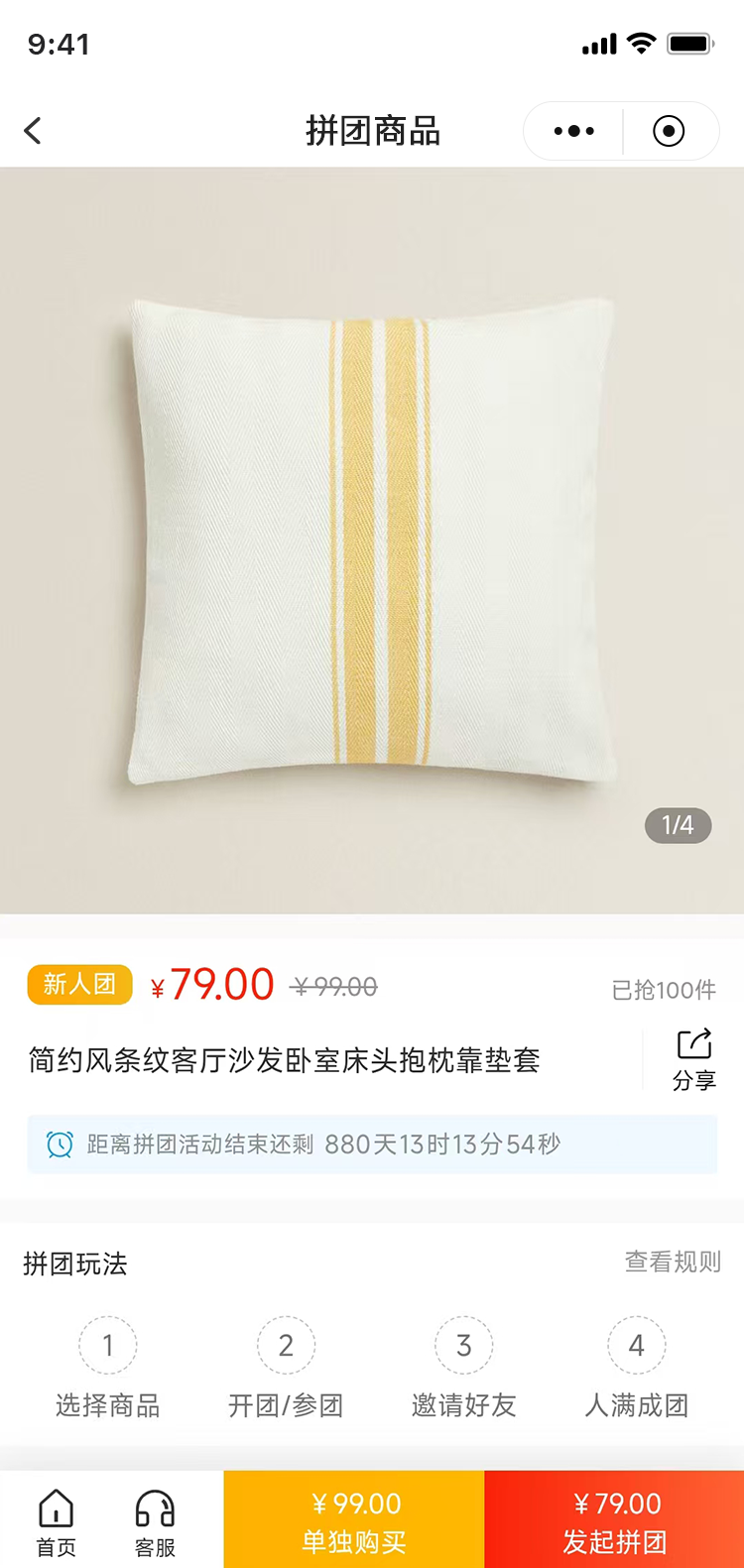Viewport: 744px width, 1568px height.
Task: Tap the step 3 邀请好友 circle icon
Action: [x=461, y=1344]
